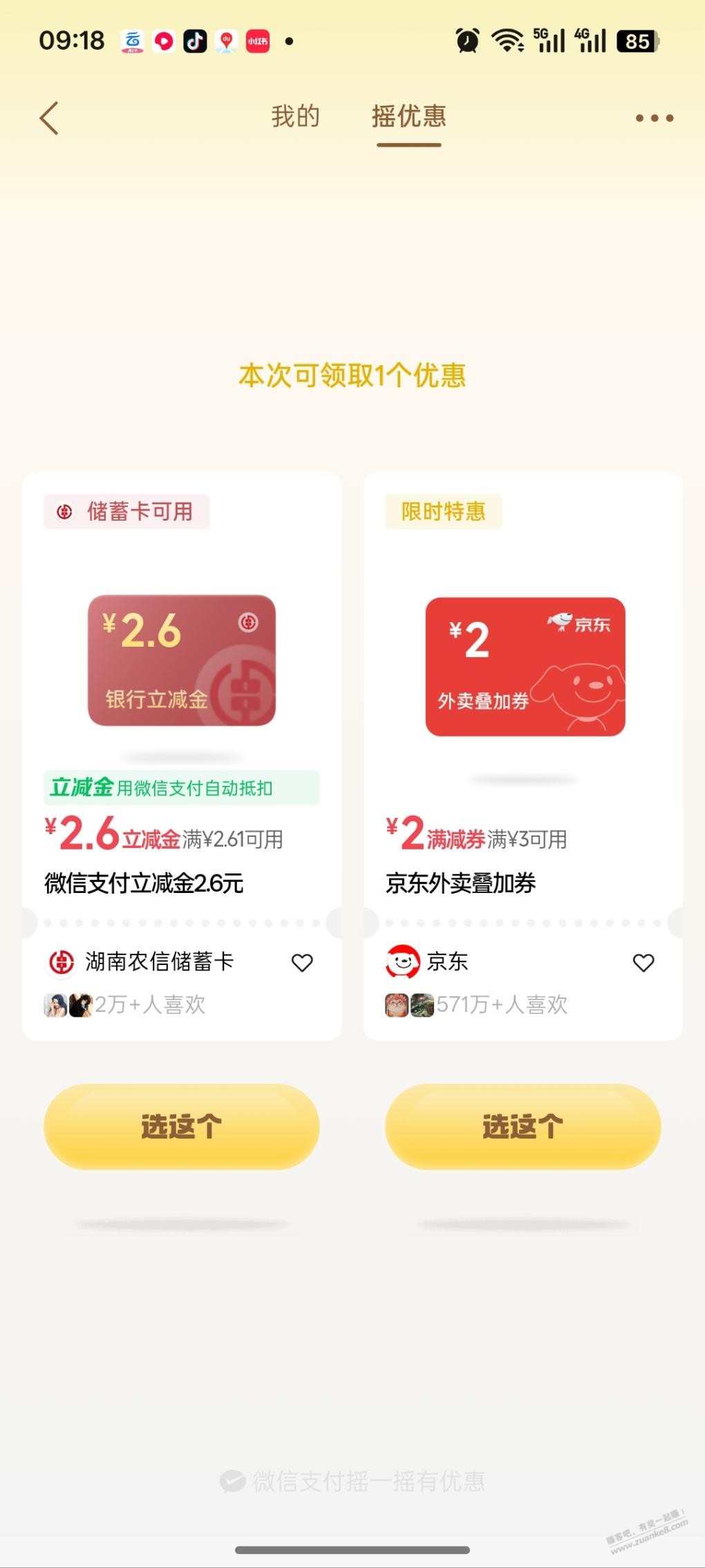Open the three-dot overflow menu

(655, 118)
